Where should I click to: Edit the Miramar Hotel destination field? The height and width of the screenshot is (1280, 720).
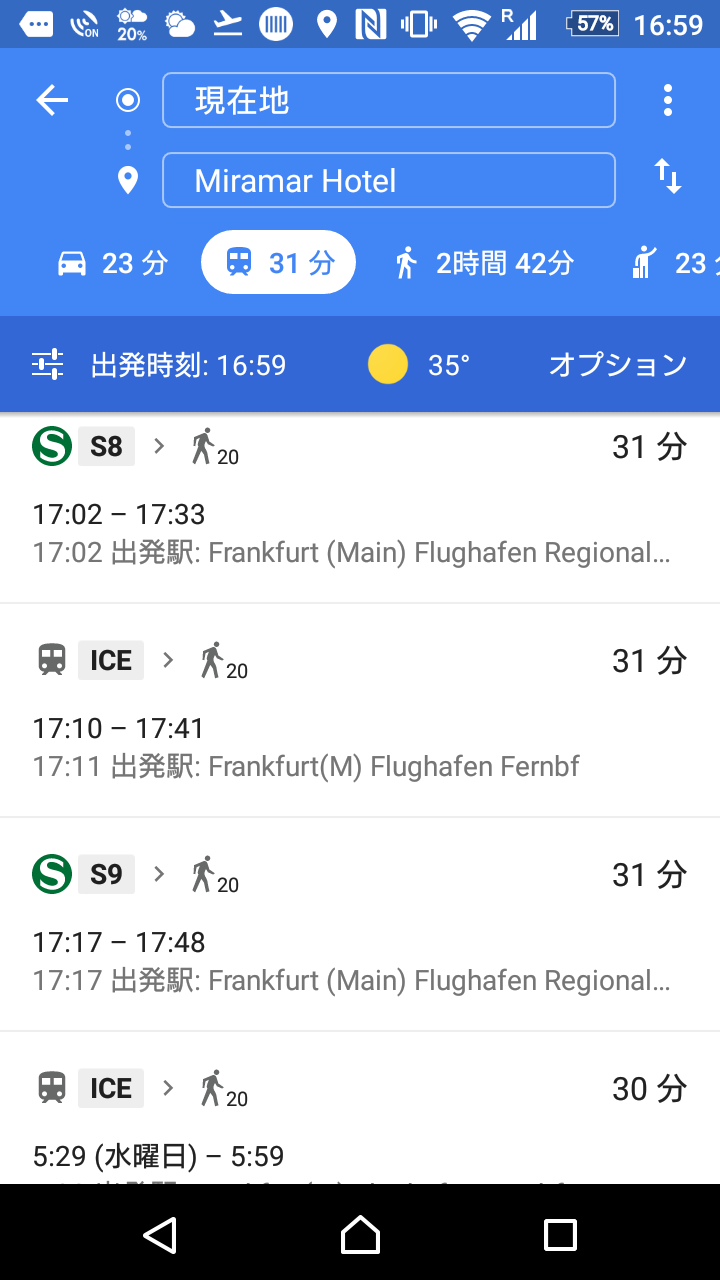point(388,180)
